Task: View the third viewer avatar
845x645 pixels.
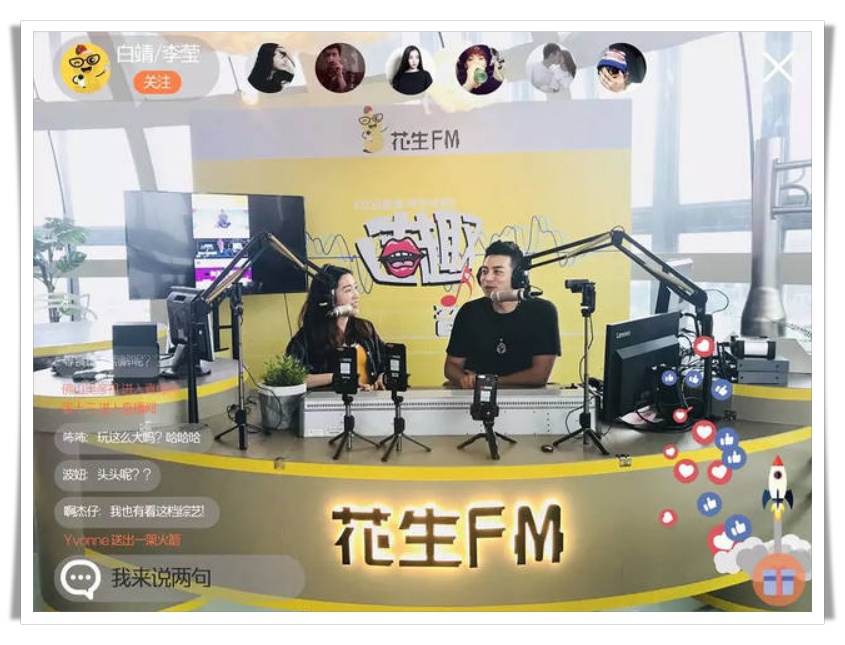Action: coord(411,68)
